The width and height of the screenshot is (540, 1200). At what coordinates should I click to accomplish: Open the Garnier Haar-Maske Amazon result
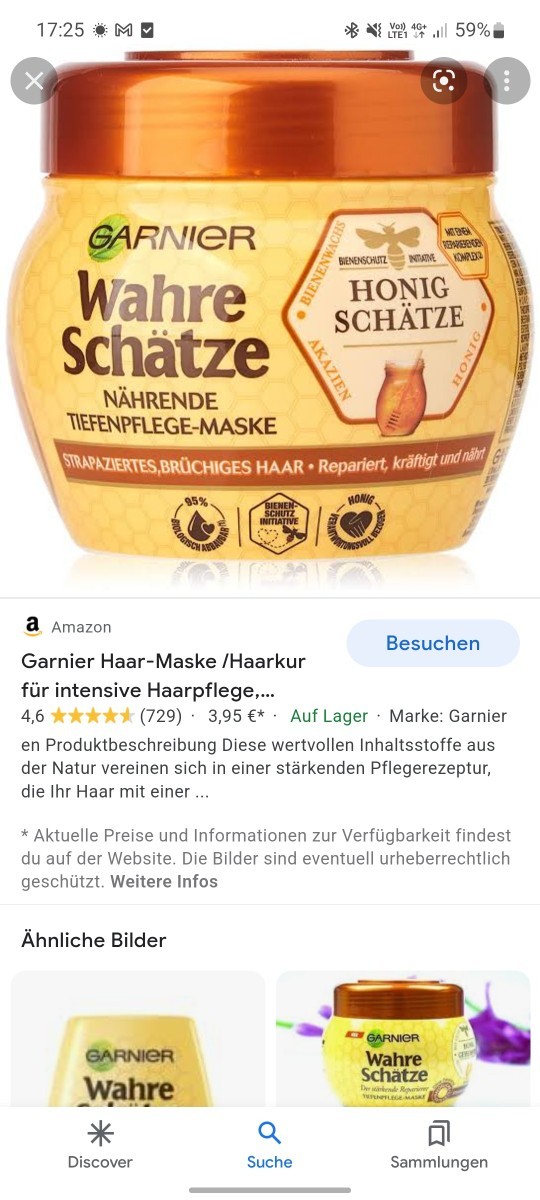coord(164,676)
